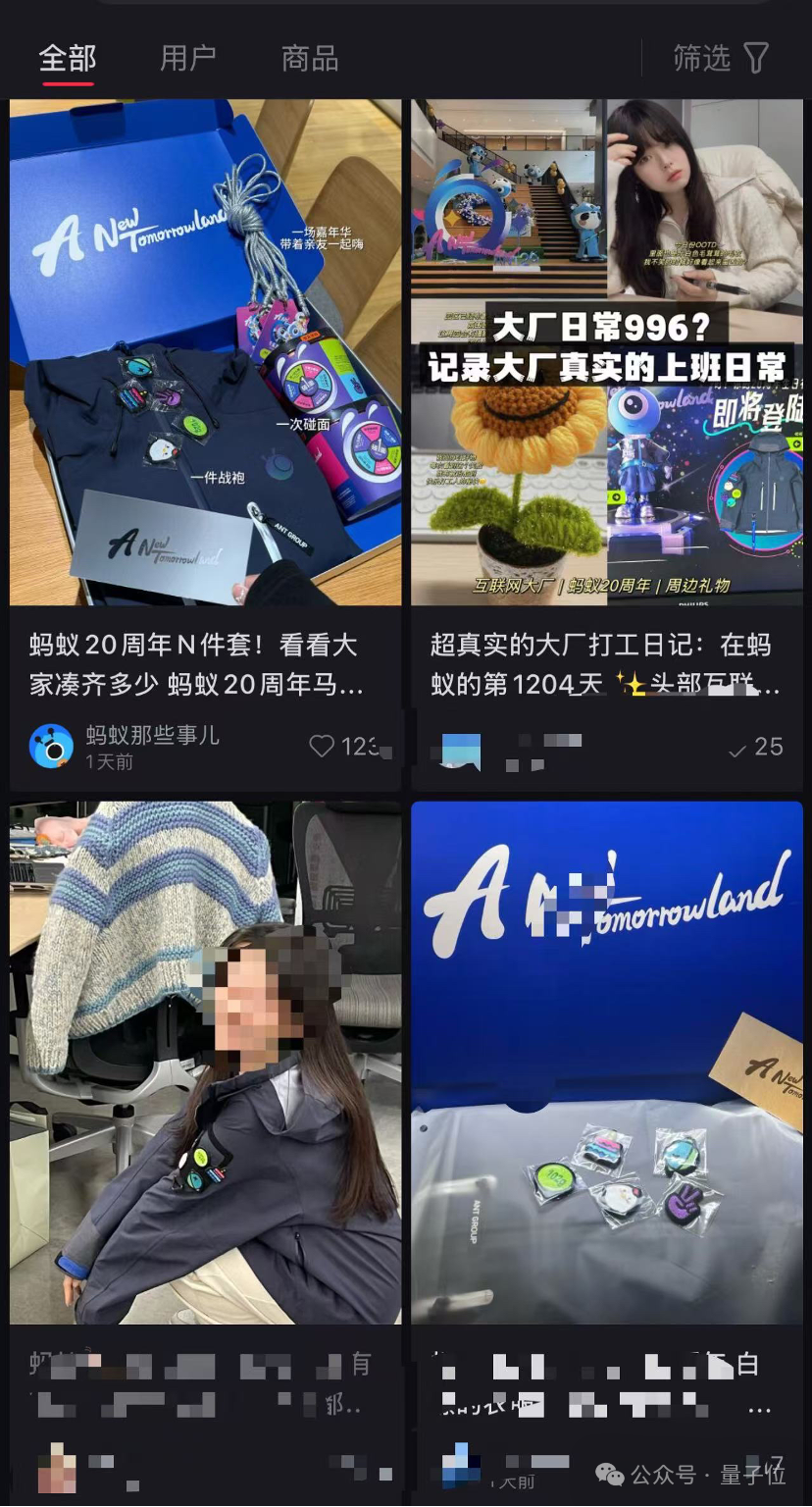The image size is (812, 1507).
Task: Switch to the 全部 tab
Action: pos(67,59)
